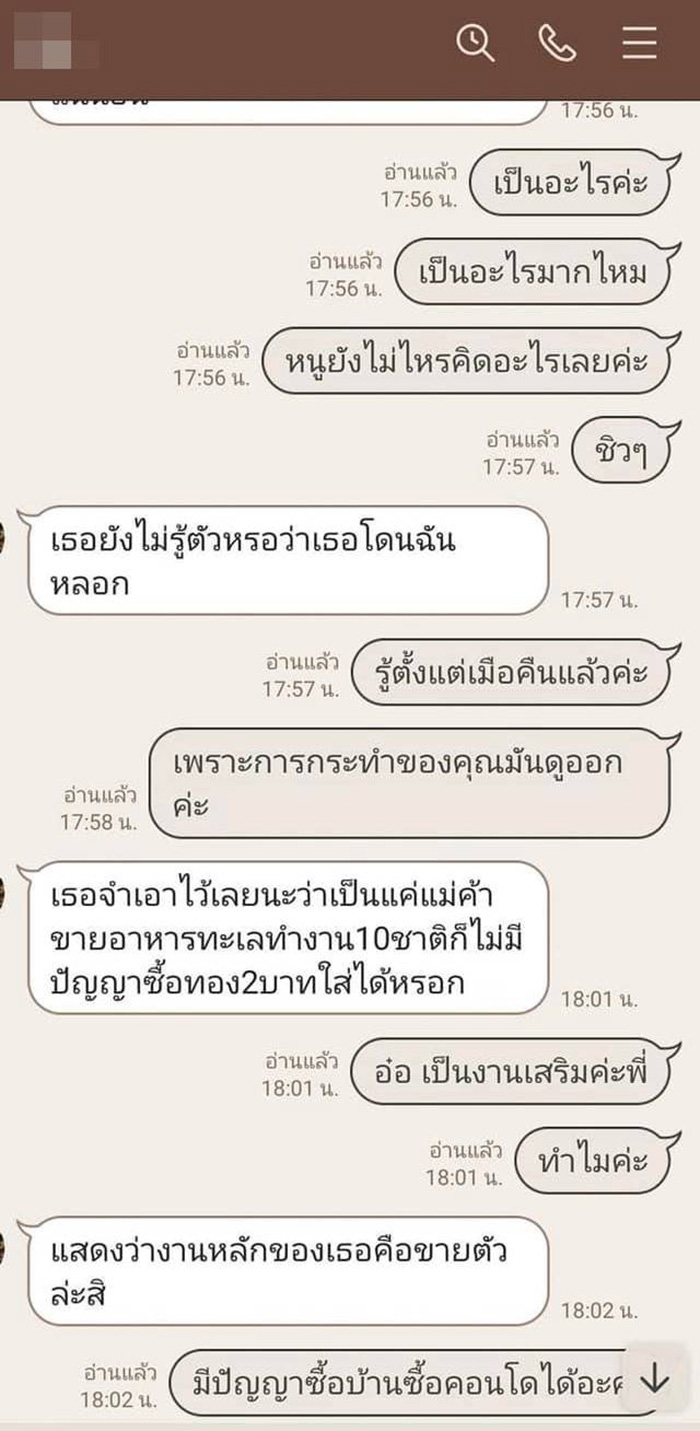Viewport: 700px width, 1431px height.
Task: Search within this chat
Action: (x=475, y=43)
